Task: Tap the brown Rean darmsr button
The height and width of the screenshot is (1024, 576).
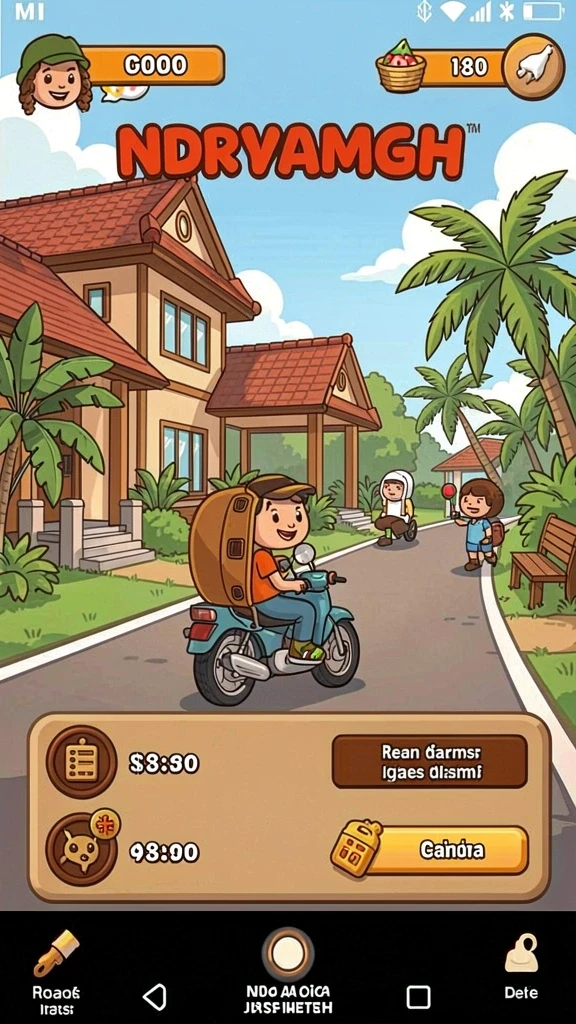Action: click(429, 761)
